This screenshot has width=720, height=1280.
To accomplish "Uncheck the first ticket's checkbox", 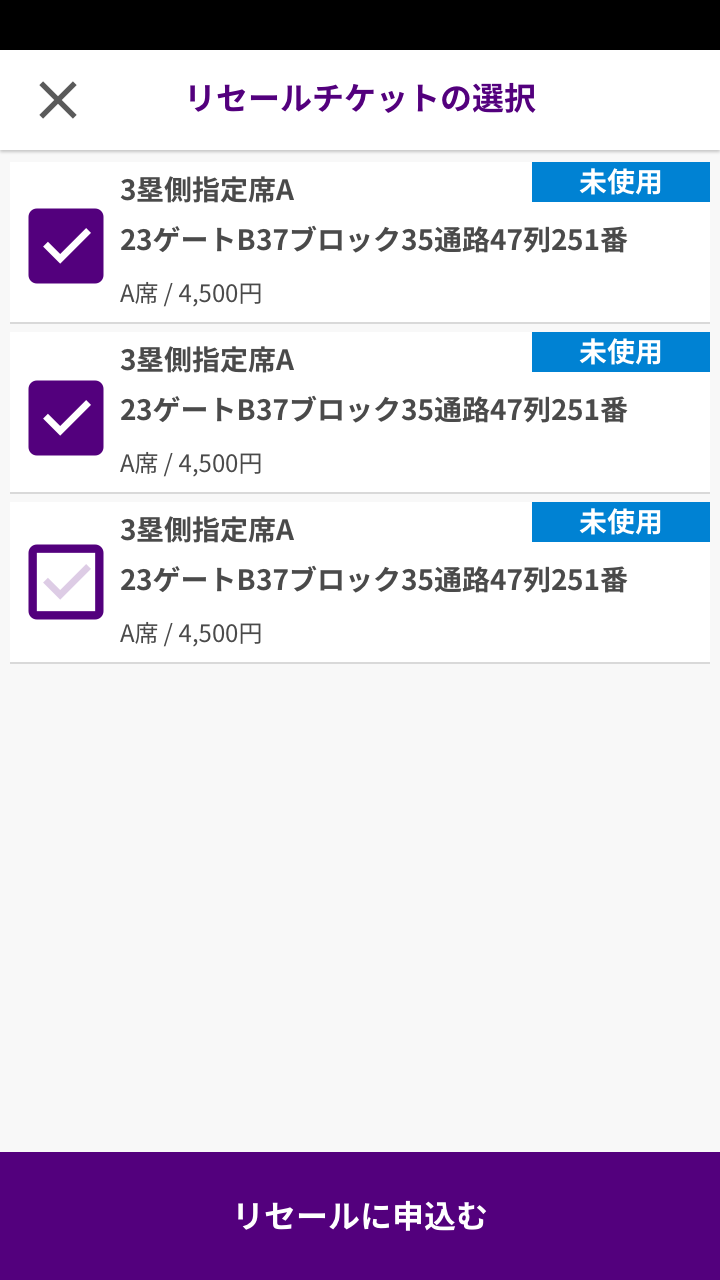I will pos(66,246).
